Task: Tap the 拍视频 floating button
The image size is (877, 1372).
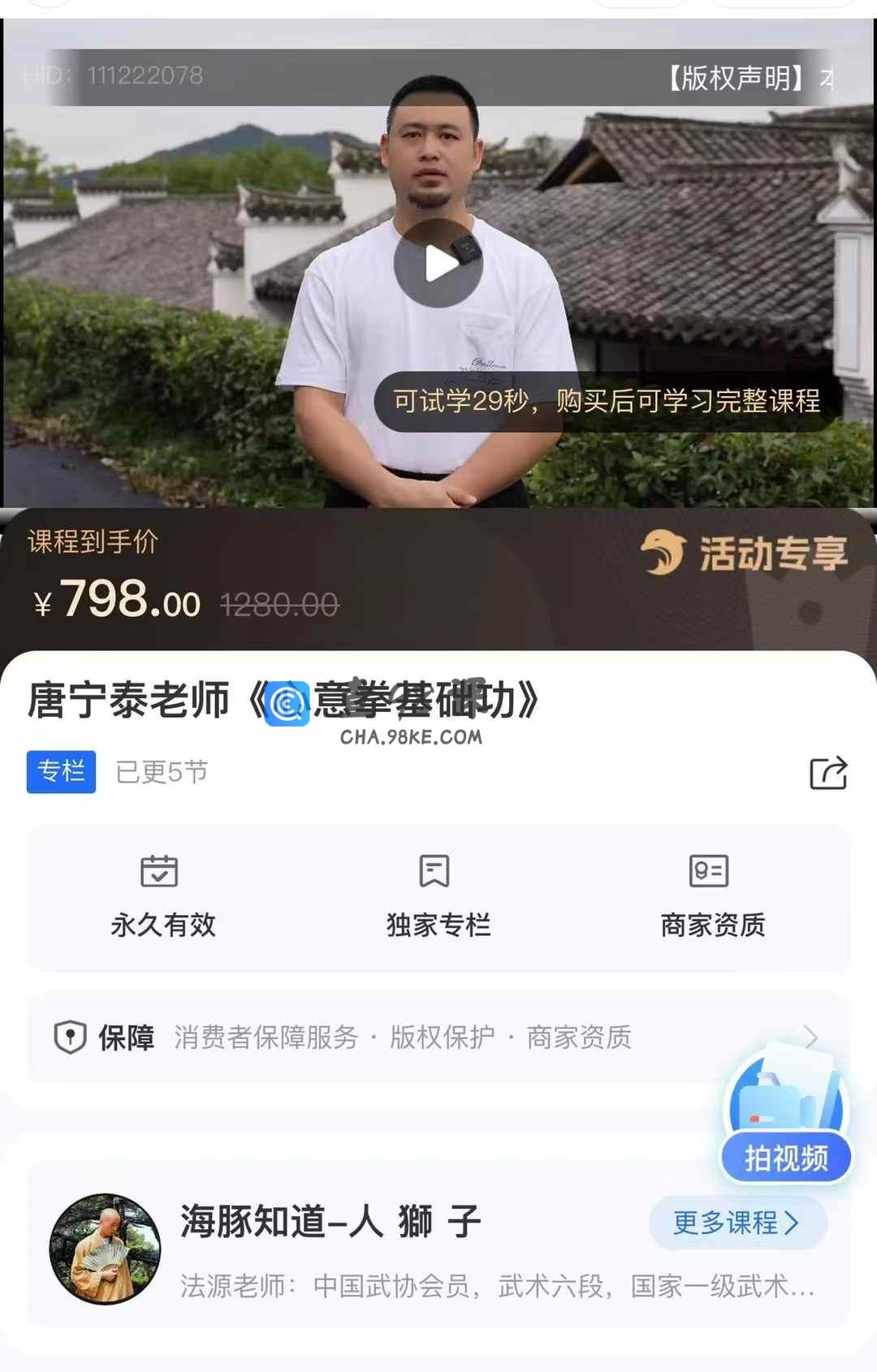Action: click(785, 1137)
